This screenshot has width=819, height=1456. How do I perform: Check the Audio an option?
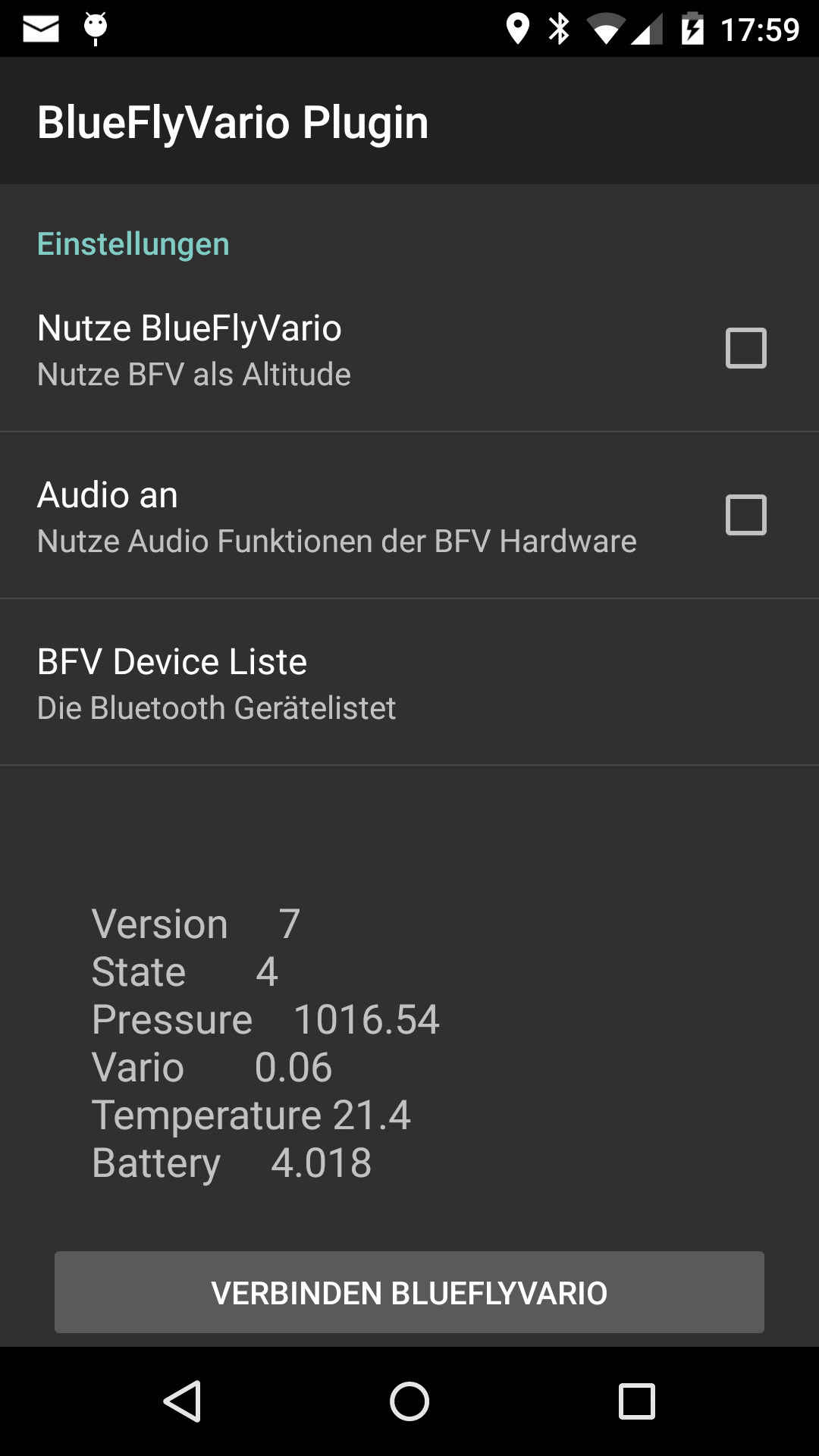coord(745,515)
